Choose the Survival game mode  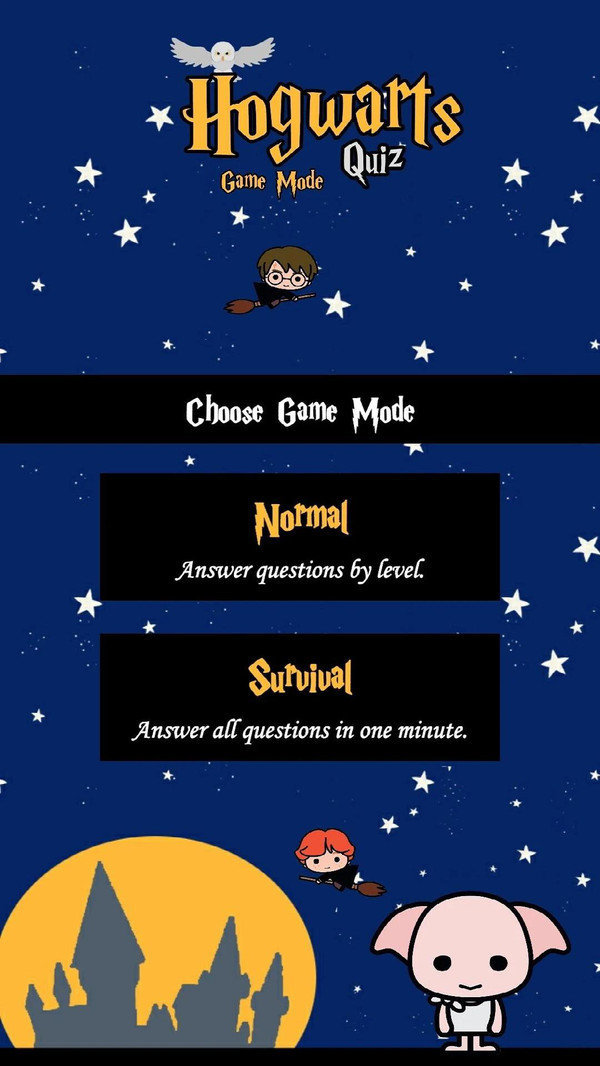(x=300, y=697)
